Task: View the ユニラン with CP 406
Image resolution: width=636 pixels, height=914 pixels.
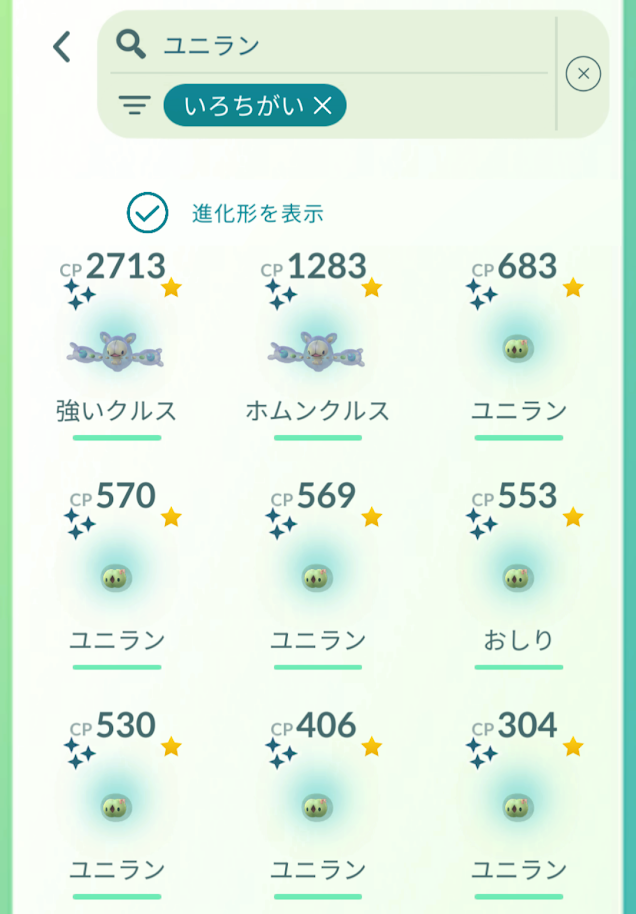Action: click(317, 807)
